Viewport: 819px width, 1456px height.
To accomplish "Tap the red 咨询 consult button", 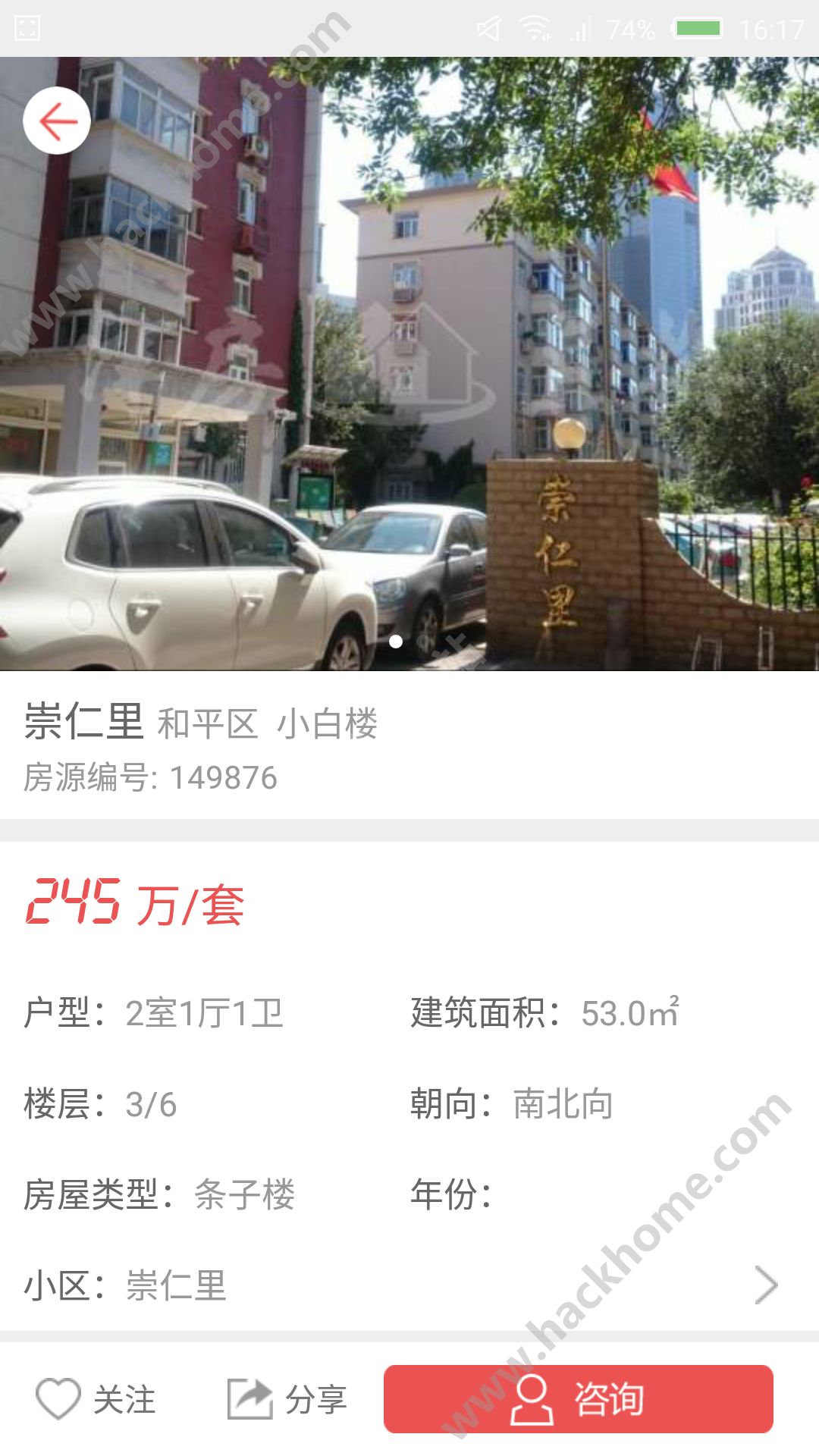I will click(x=578, y=1399).
